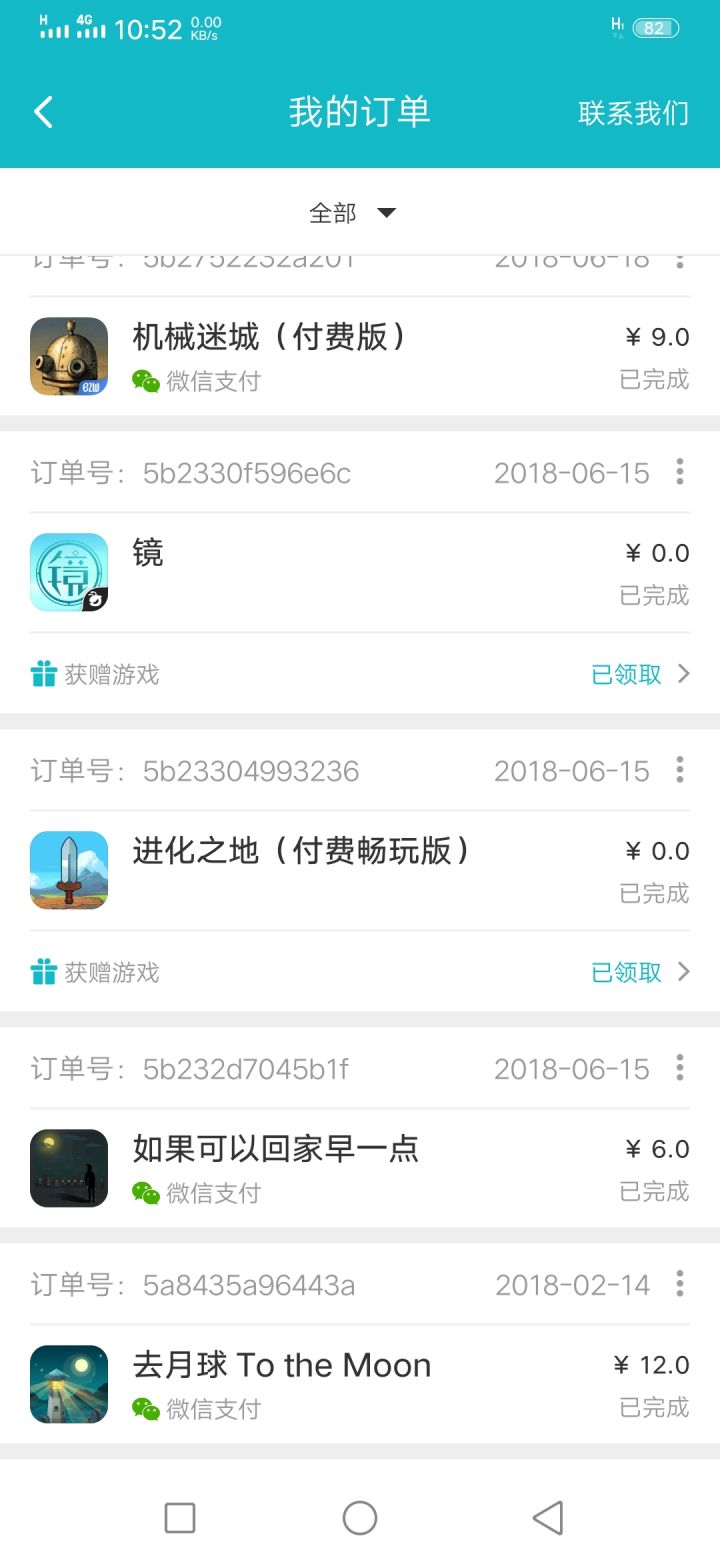Screen dimensions: 720x1560
Task: Click the gift icon next to 获赠游戏 for 镜
Action: pyautogui.click(x=42, y=674)
